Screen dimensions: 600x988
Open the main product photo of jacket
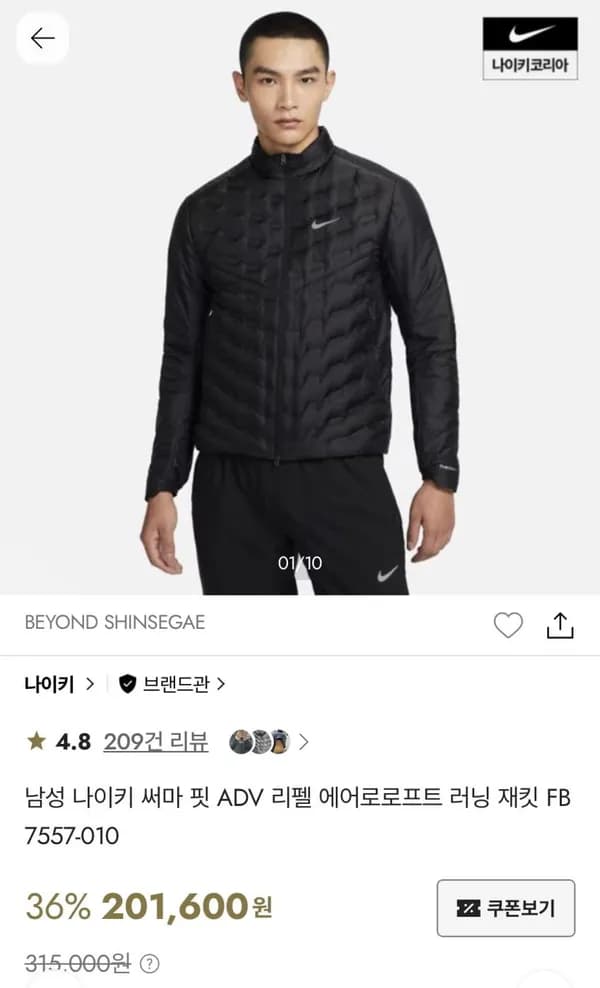(x=300, y=297)
